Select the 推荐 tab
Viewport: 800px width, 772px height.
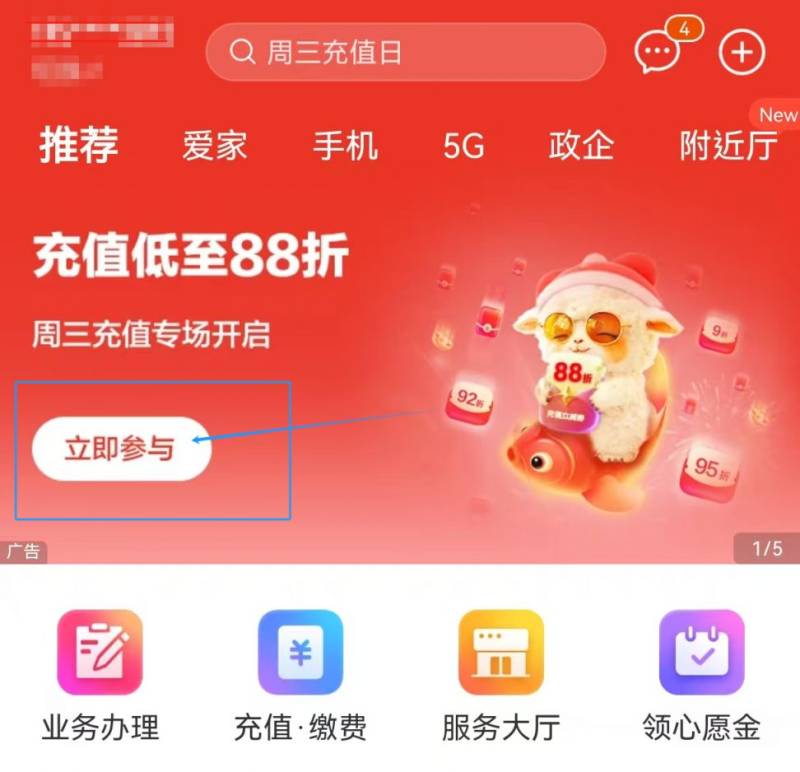pyautogui.click(x=79, y=146)
